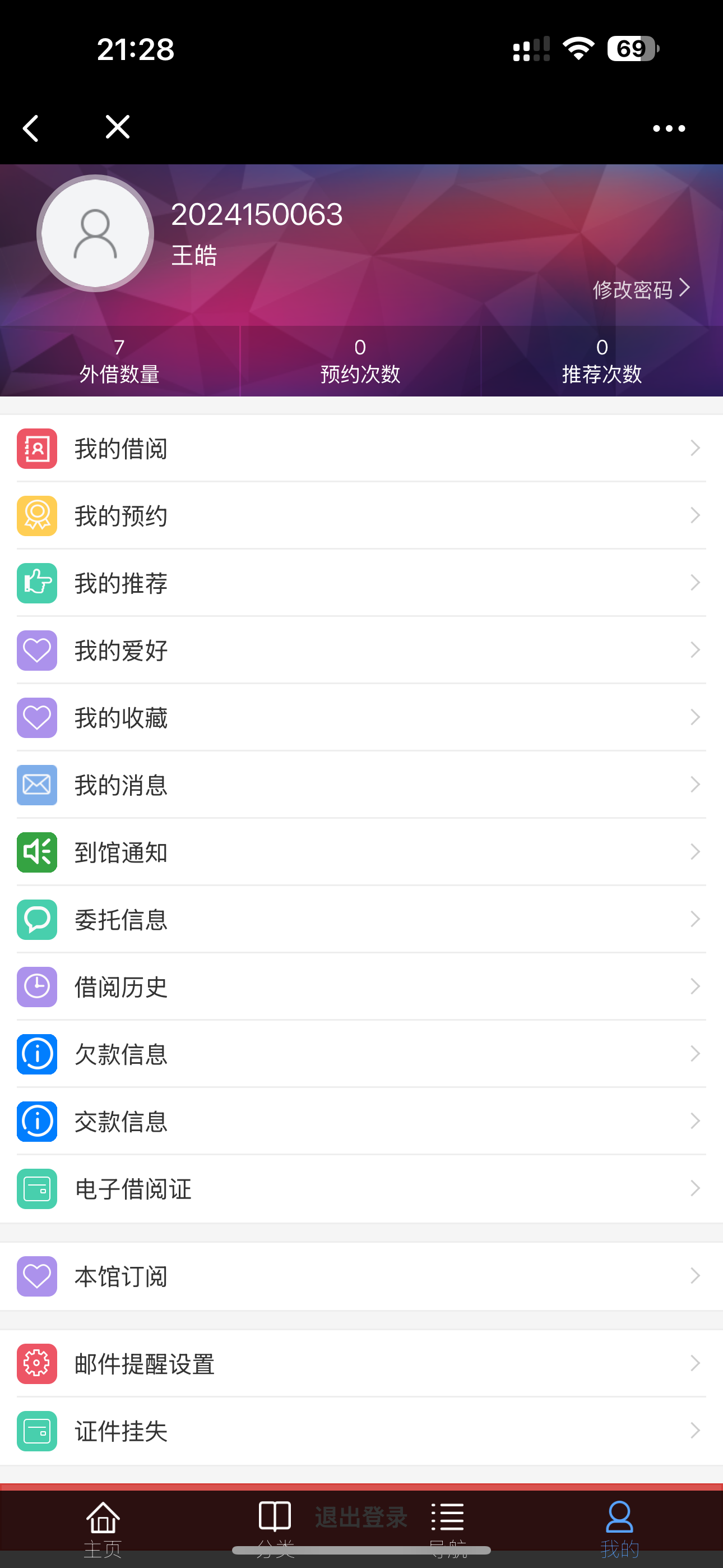Screen dimensions: 723x1568
Task: Open 我的收藏 favorites
Action: click(x=361, y=718)
